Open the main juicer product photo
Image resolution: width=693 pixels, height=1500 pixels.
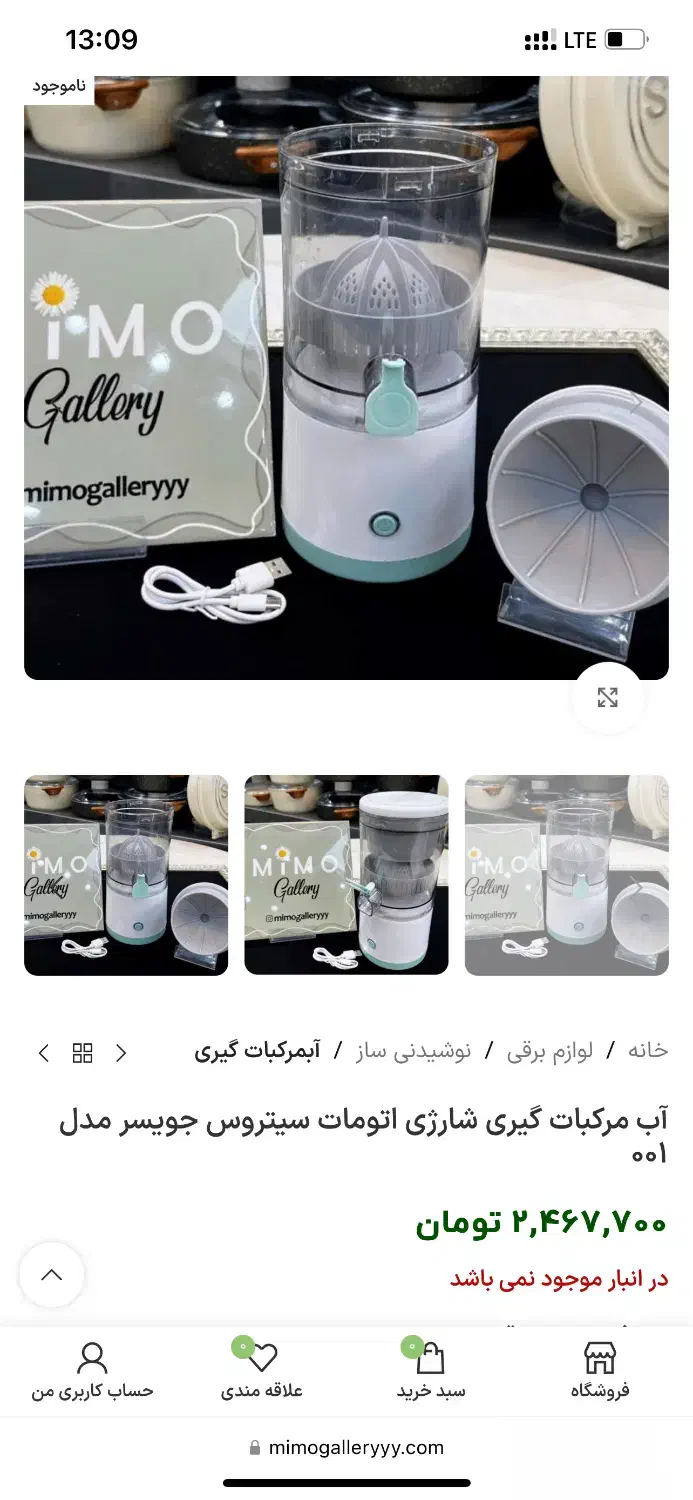346,378
